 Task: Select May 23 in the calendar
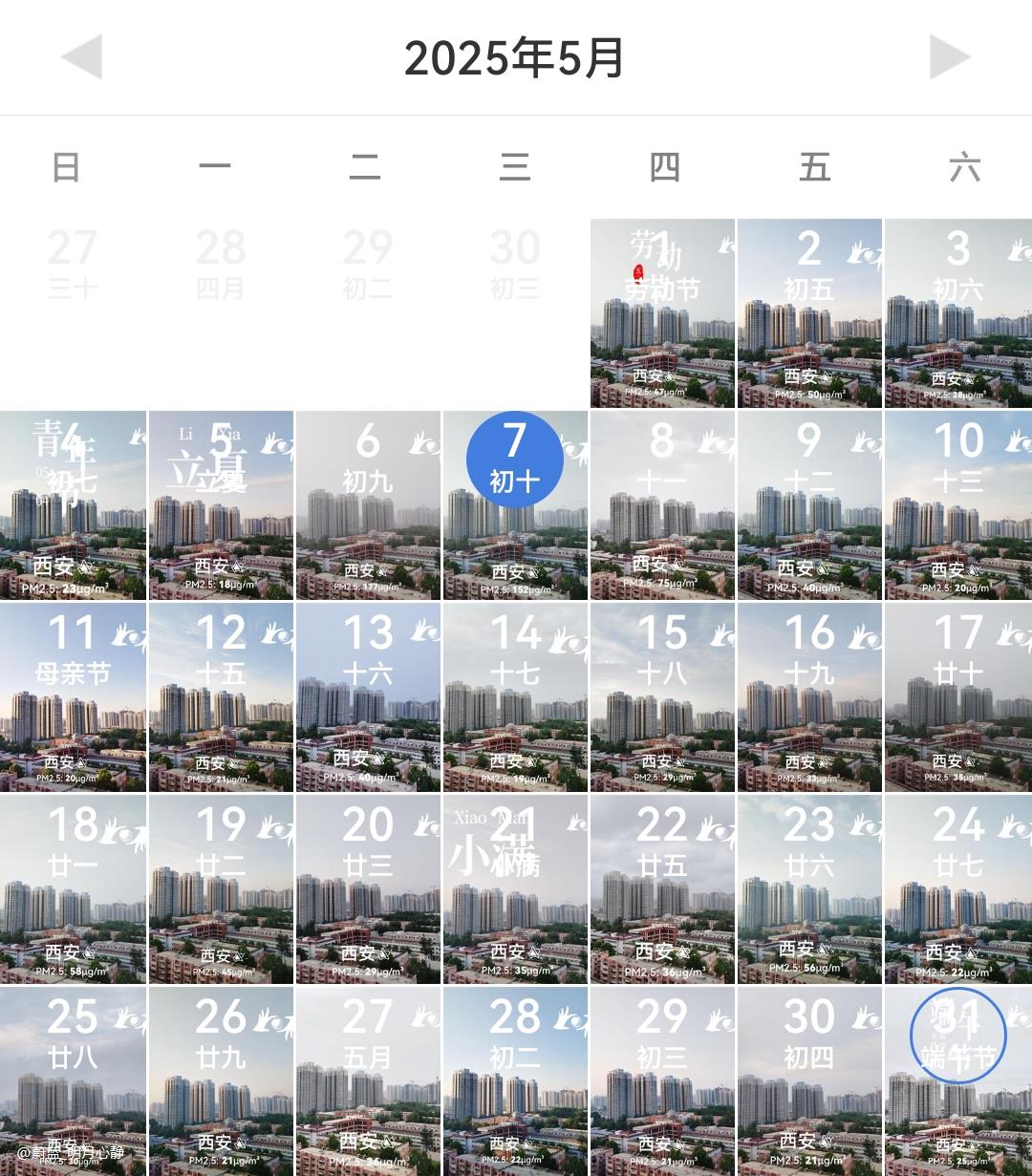click(809, 889)
